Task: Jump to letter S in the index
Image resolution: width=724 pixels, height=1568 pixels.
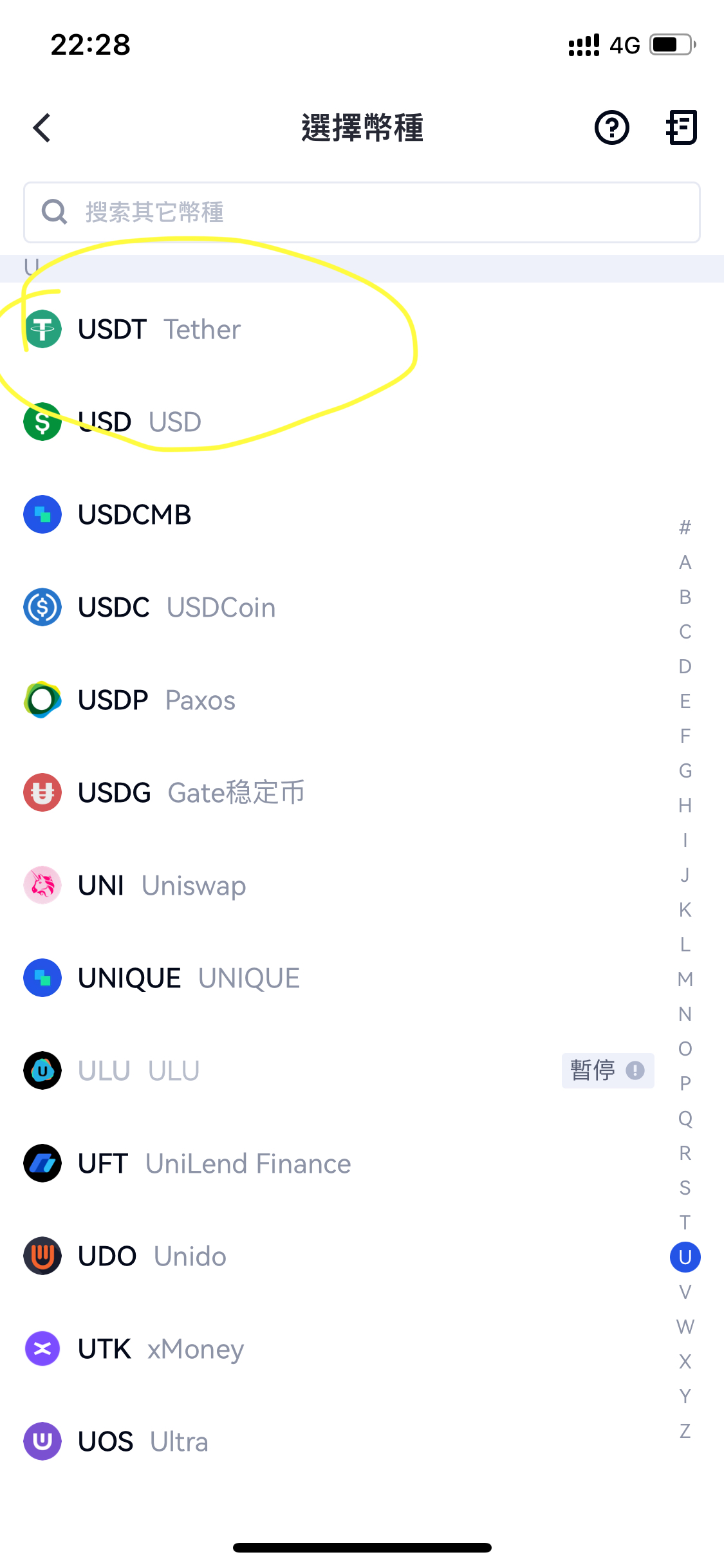Action: (x=685, y=1188)
